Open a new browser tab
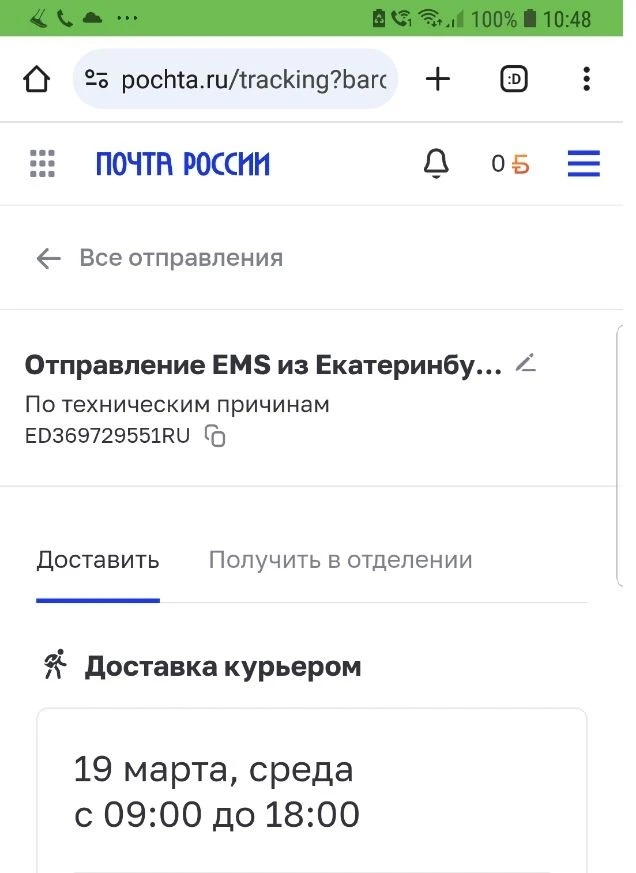The width and height of the screenshot is (636, 873). point(438,79)
